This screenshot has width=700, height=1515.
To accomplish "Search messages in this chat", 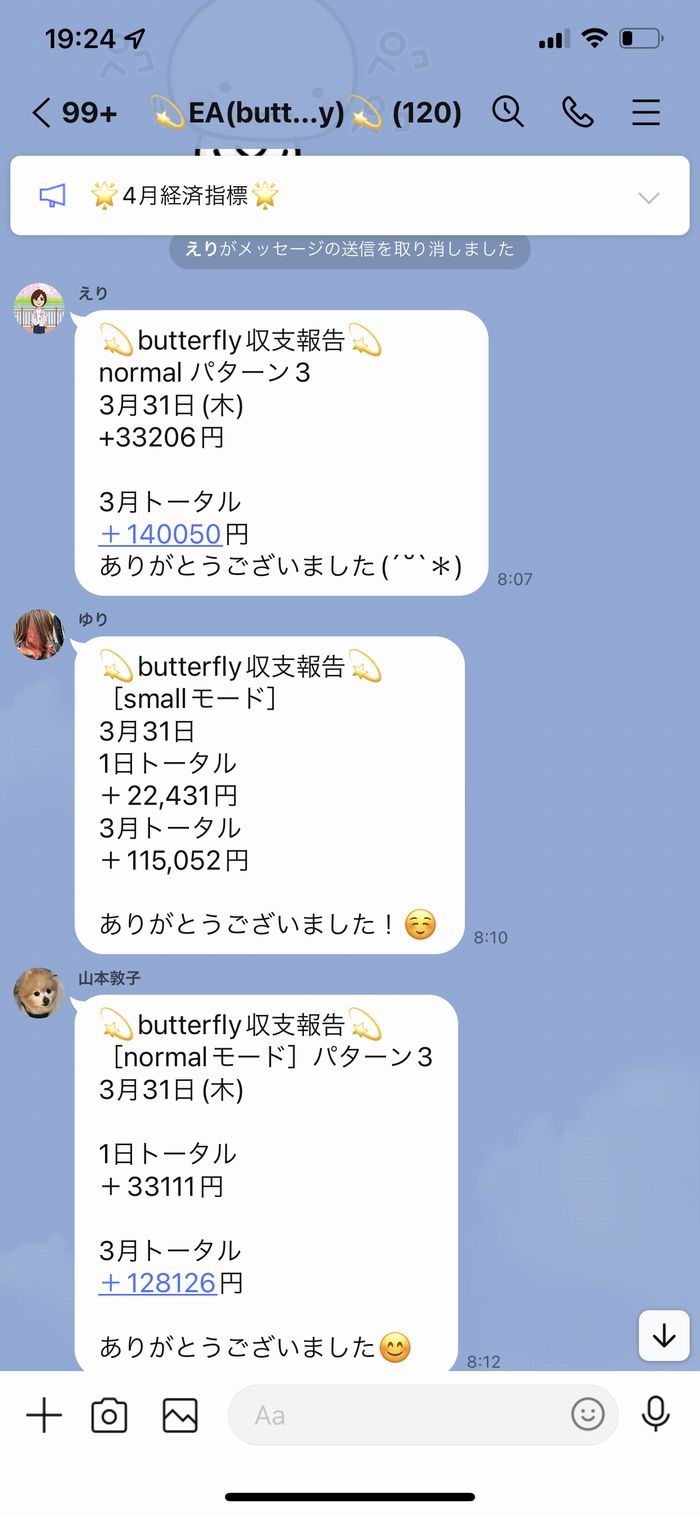I will tap(508, 112).
